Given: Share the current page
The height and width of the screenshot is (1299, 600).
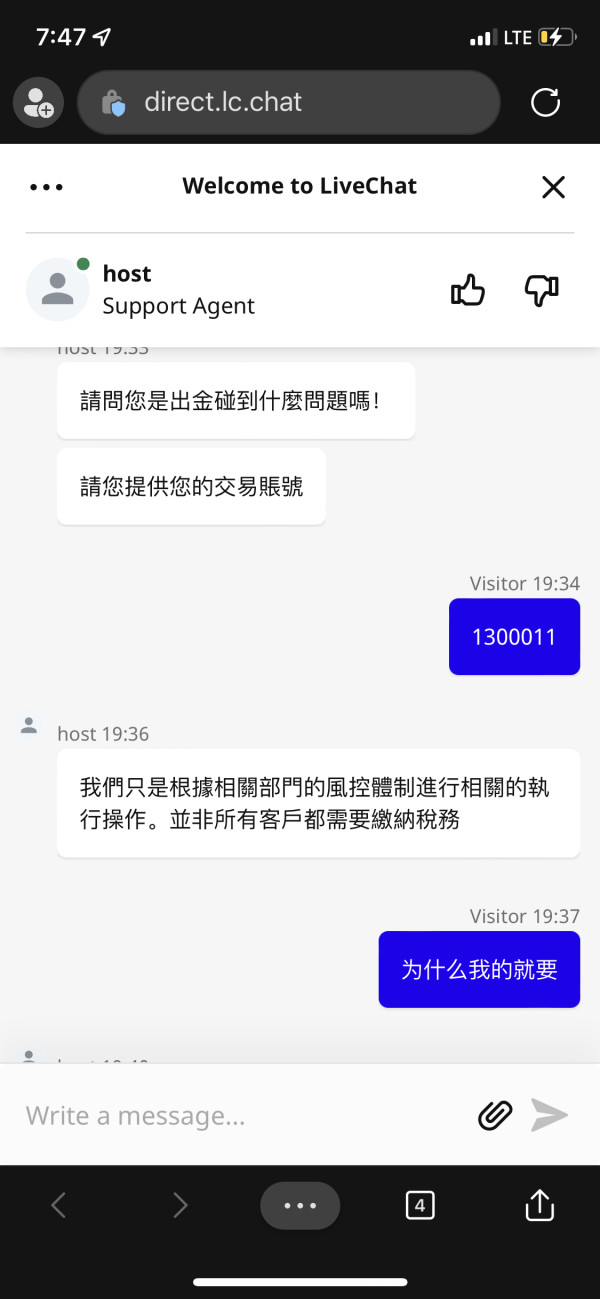Looking at the screenshot, I should 539,1205.
